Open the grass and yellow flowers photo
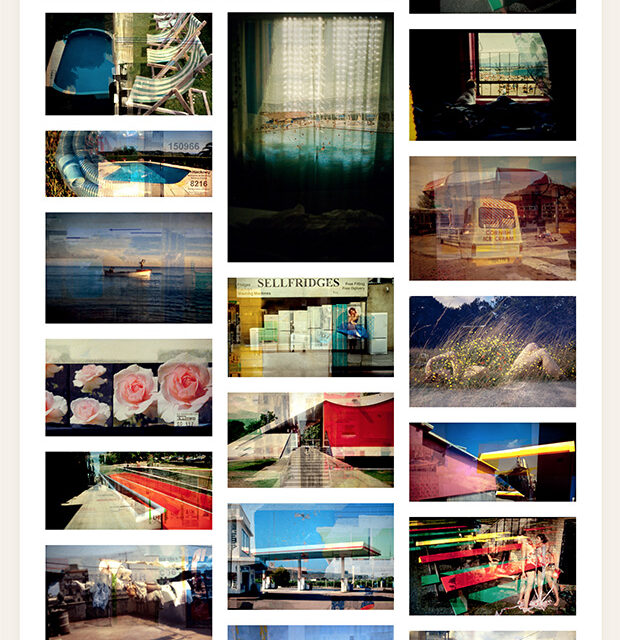The image size is (620, 640). [x=492, y=351]
